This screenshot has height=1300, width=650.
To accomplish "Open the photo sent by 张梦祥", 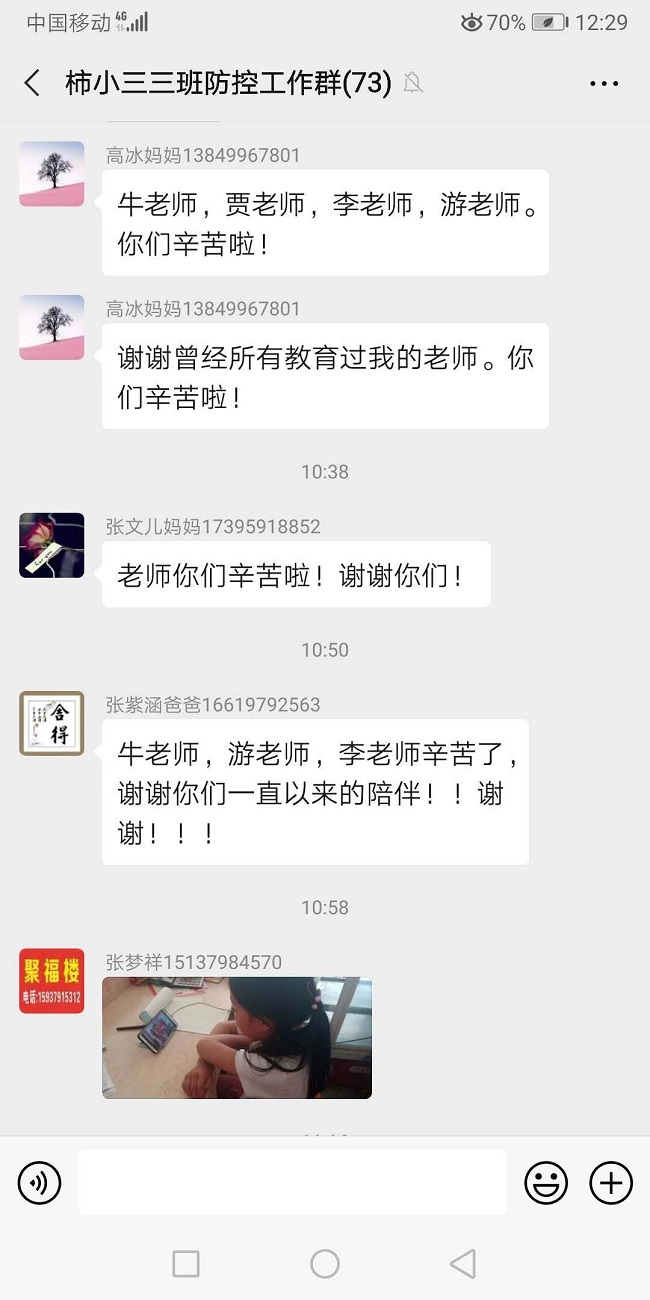I will coord(237,1038).
